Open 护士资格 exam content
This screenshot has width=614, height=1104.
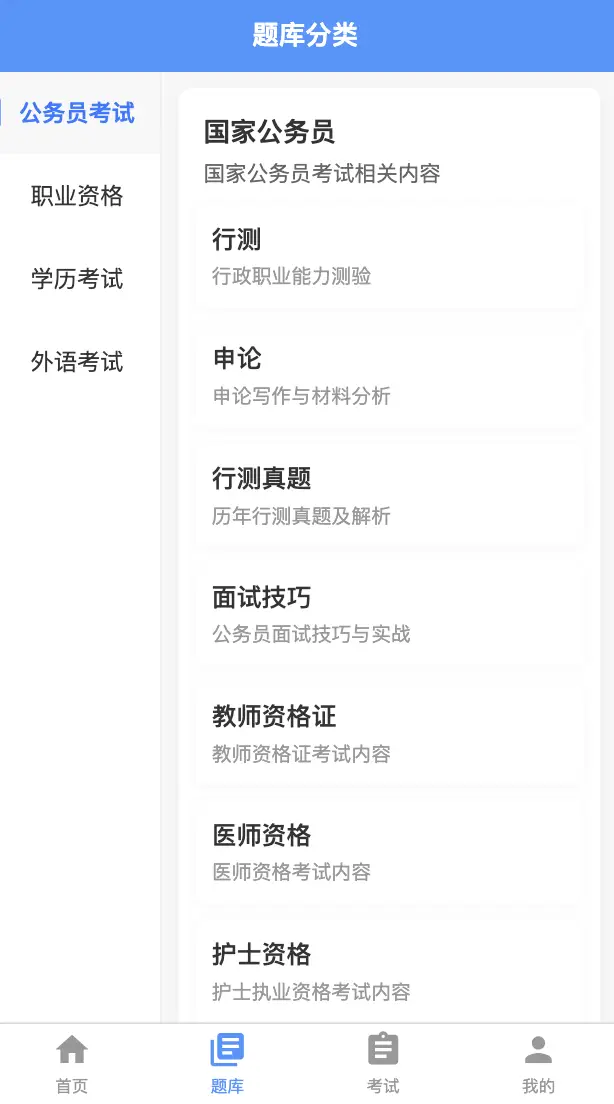[x=388, y=970]
